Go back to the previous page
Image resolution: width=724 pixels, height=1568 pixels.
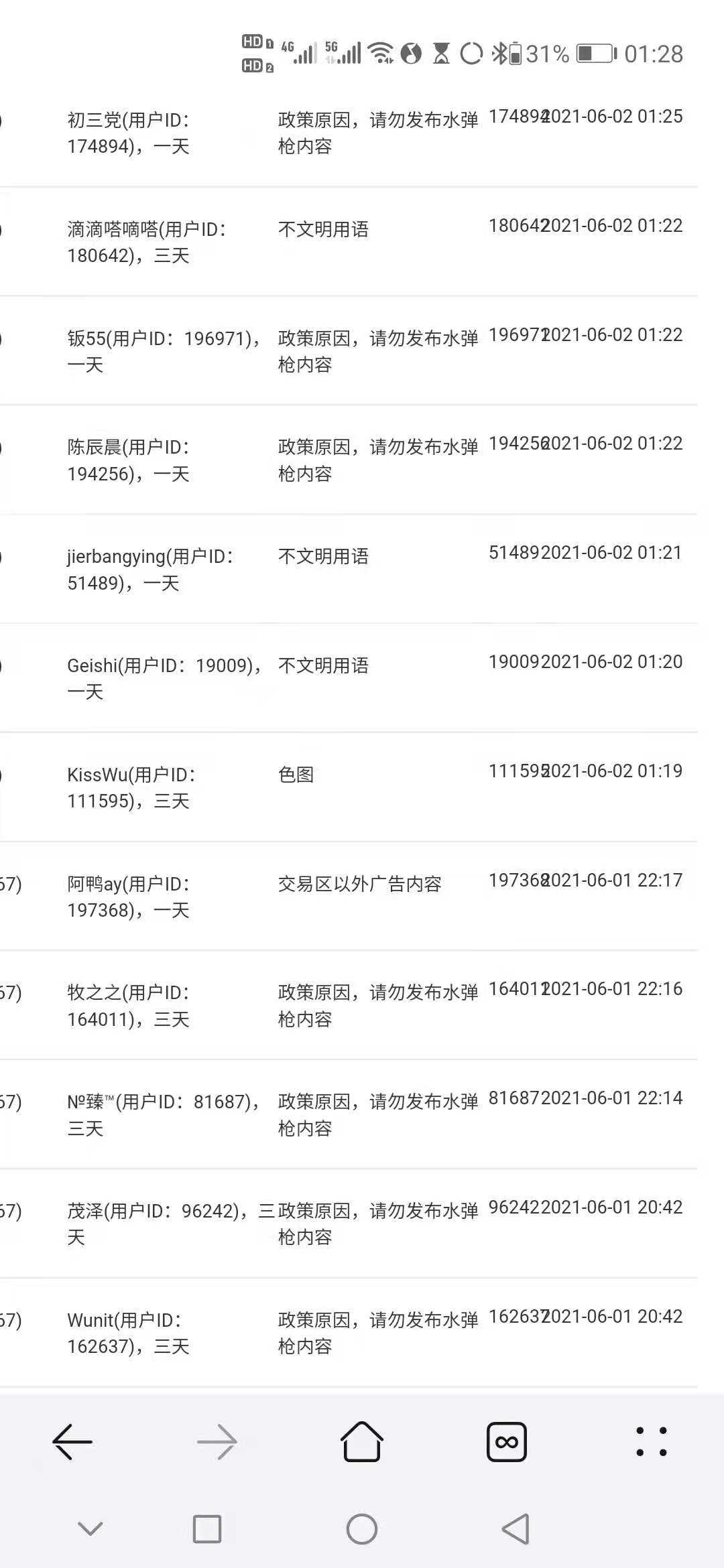coord(72,1441)
